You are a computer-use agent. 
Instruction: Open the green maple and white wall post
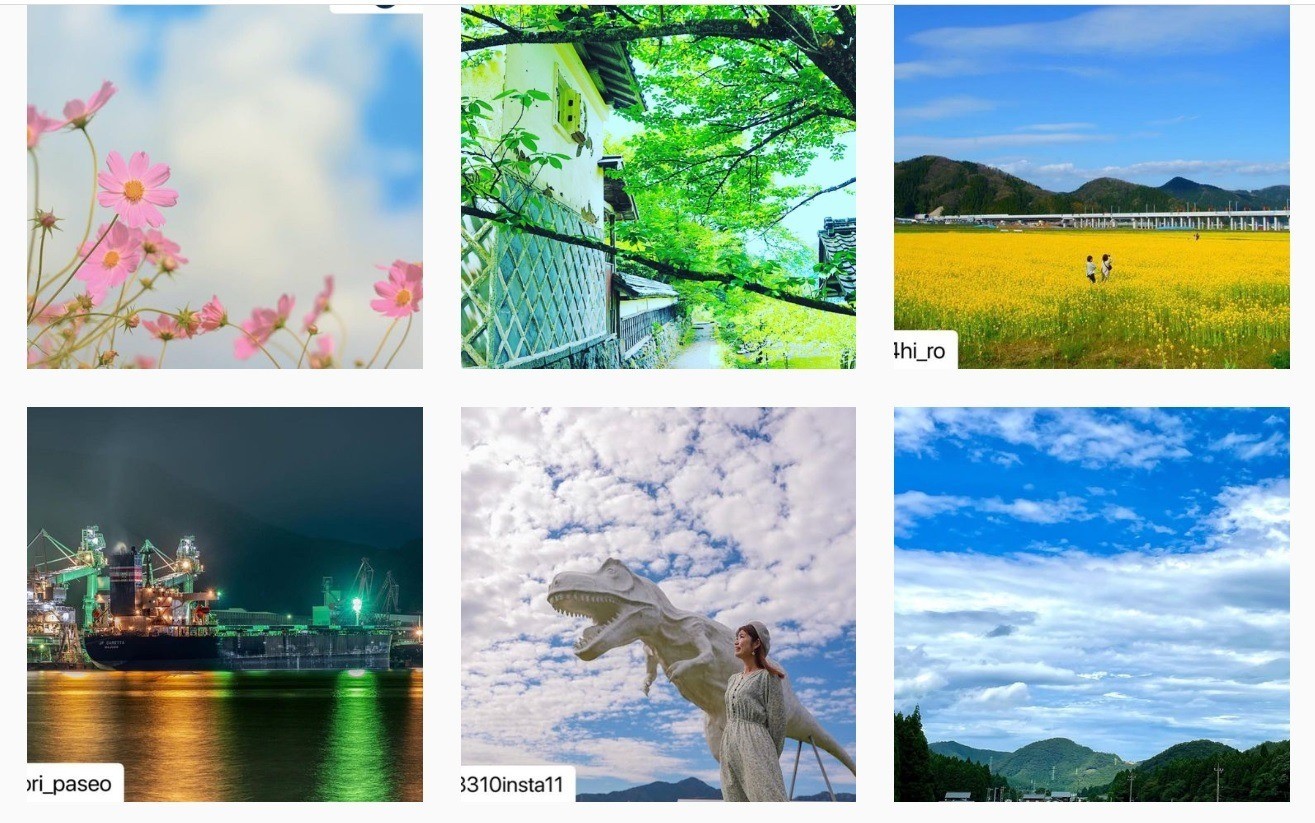[x=658, y=187]
